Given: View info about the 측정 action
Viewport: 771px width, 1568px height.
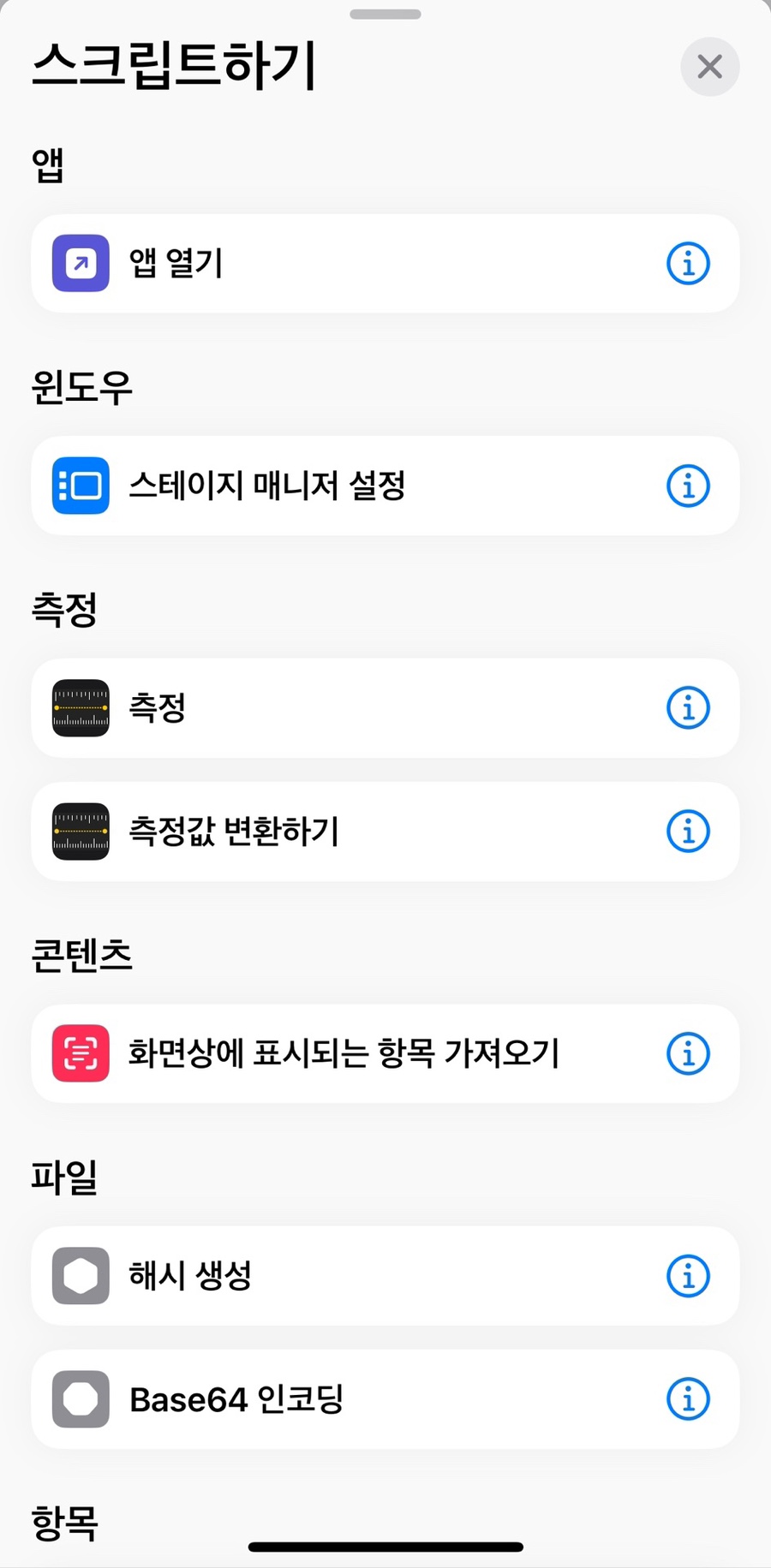Looking at the screenshot, I should click(x=688, y=708).
